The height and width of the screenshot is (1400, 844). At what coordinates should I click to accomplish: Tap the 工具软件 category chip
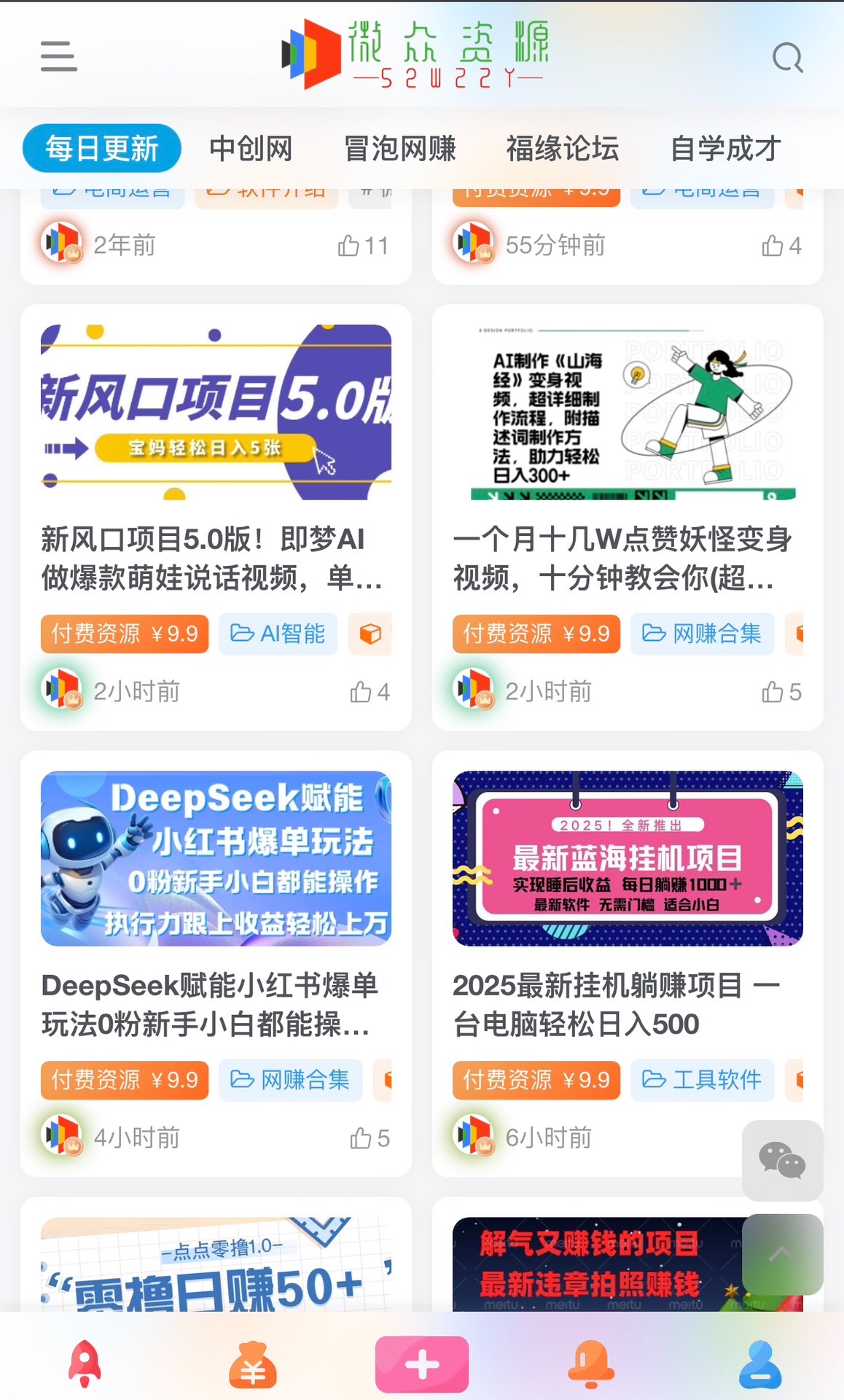(702, 1080)
